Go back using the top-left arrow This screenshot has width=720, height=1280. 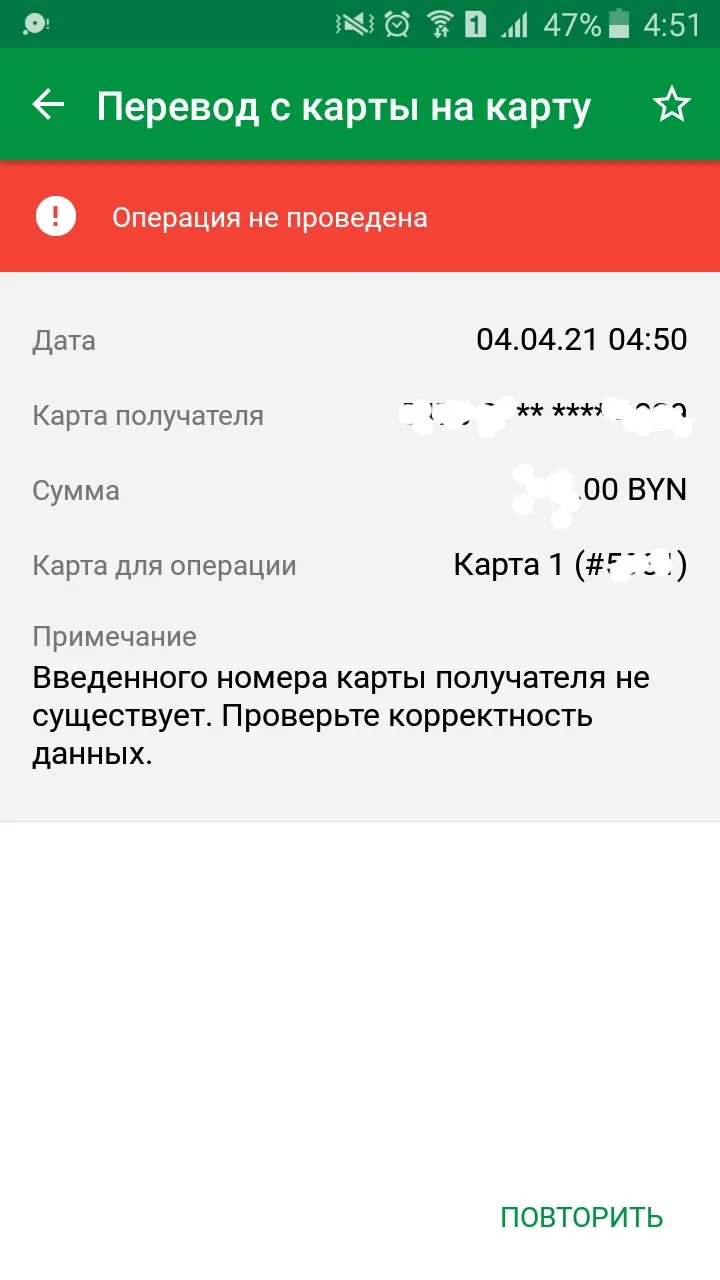pyautogui.click(x=48, y=104)
